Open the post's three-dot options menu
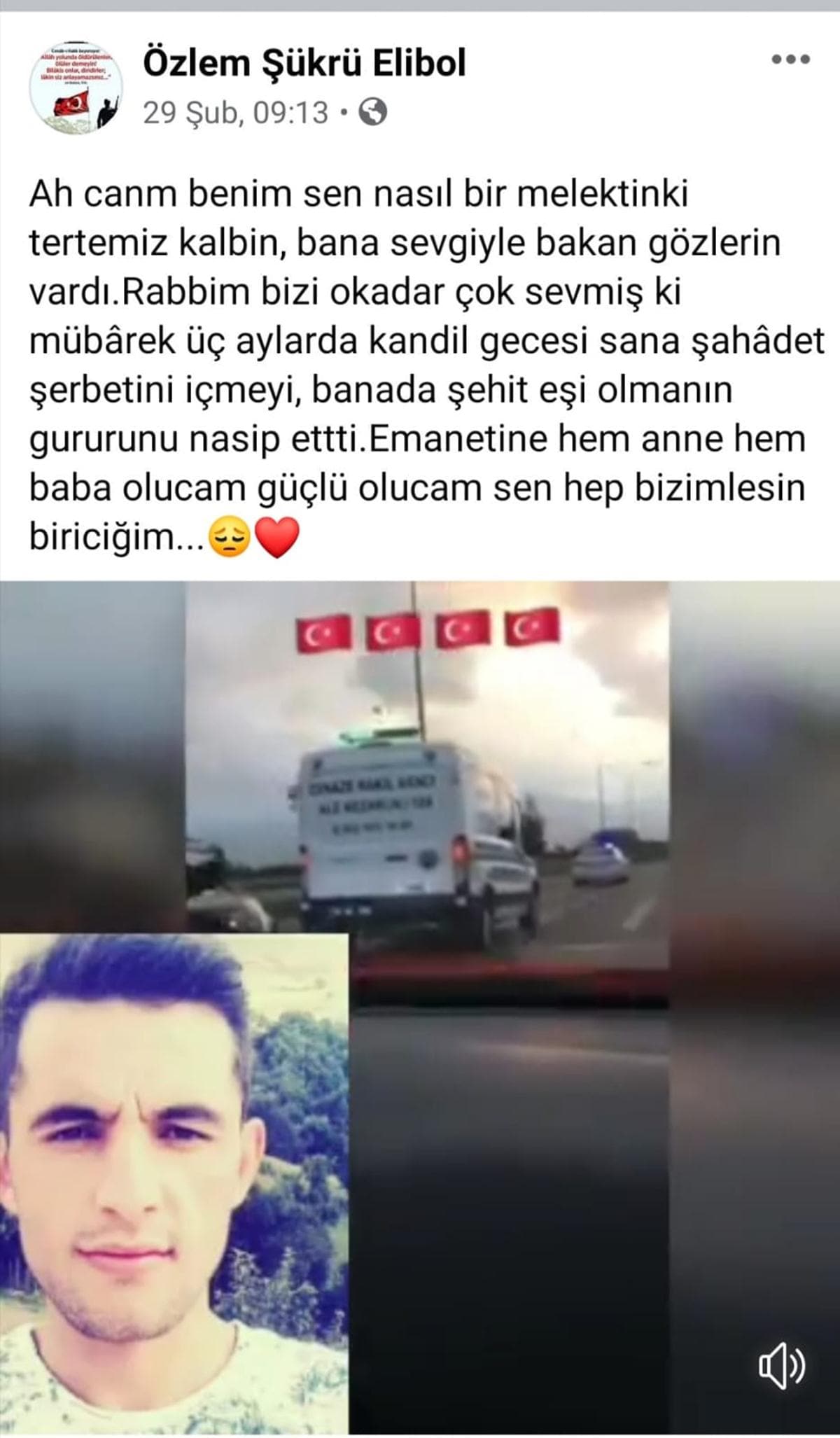Viewport: 840px width, 1438px height. click(x=790, y=60)
